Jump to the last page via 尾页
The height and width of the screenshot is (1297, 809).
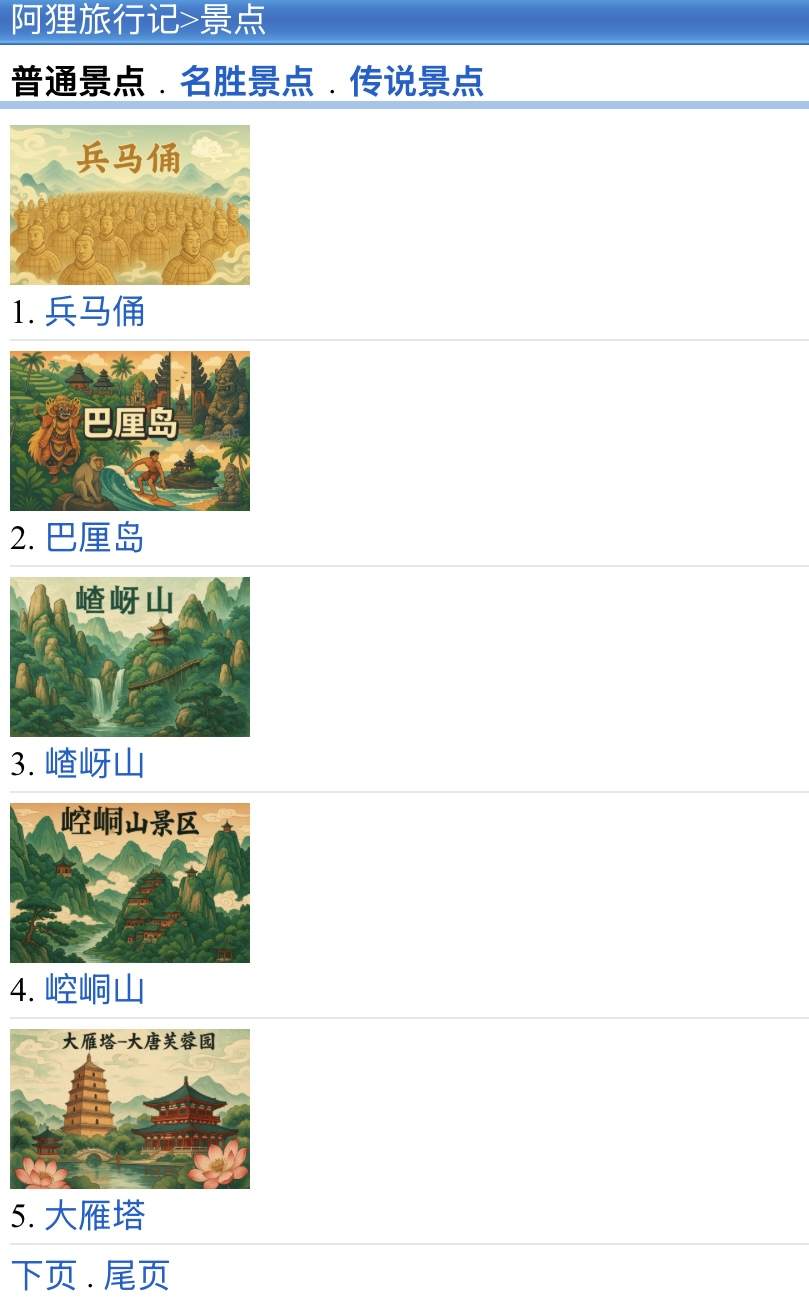click(137, 1275)
